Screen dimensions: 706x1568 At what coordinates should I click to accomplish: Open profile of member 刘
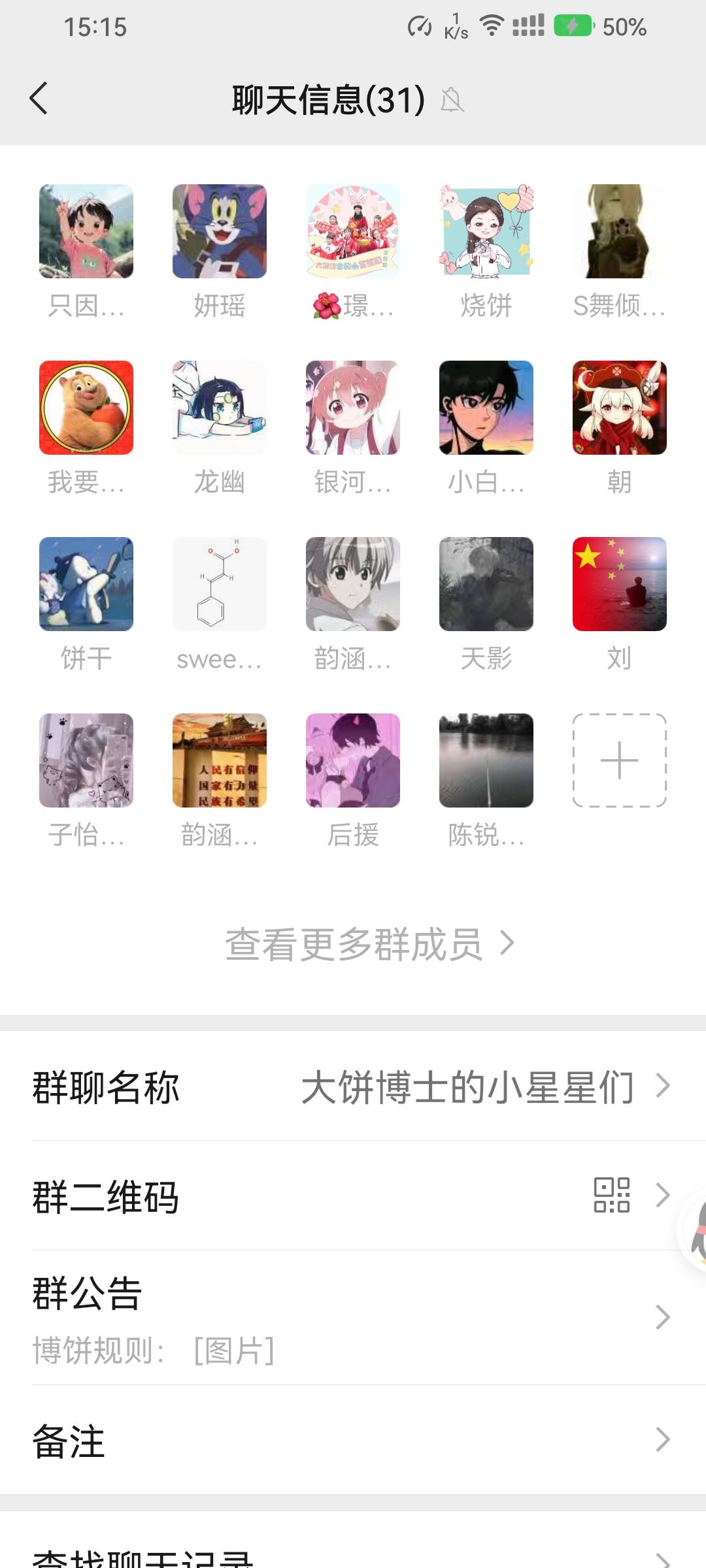tap(619, 584)
